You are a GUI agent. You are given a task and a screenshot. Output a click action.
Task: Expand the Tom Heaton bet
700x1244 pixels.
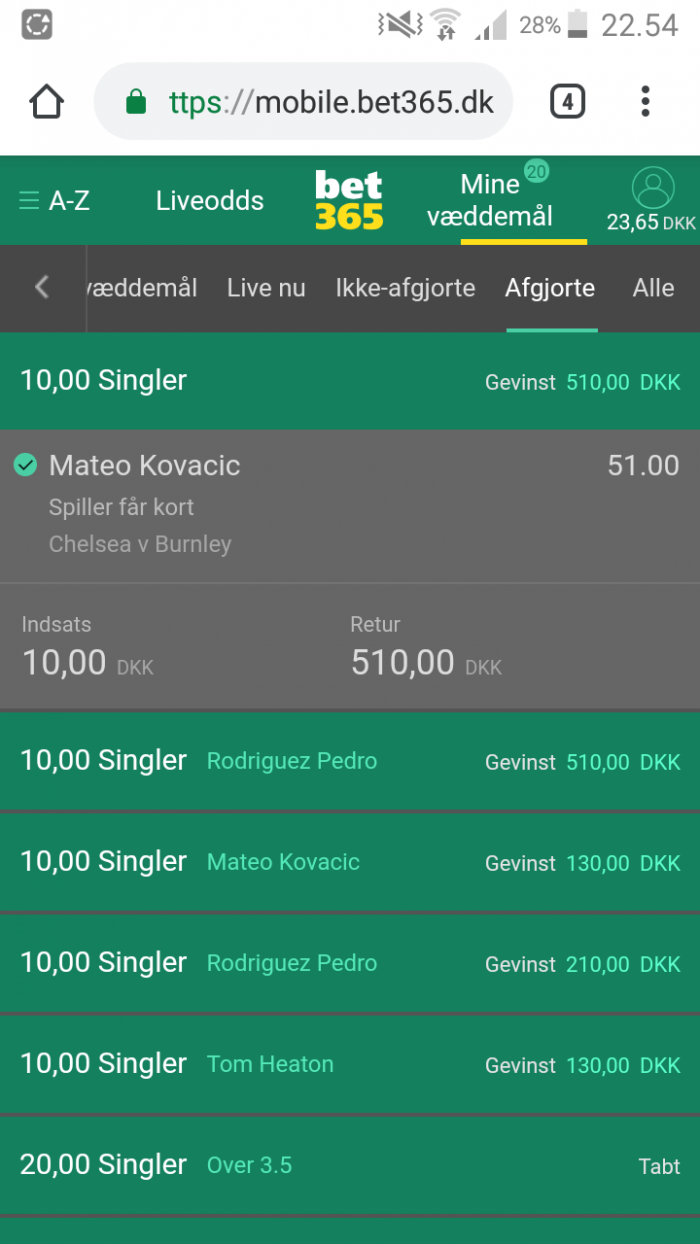coord(350,1064)
